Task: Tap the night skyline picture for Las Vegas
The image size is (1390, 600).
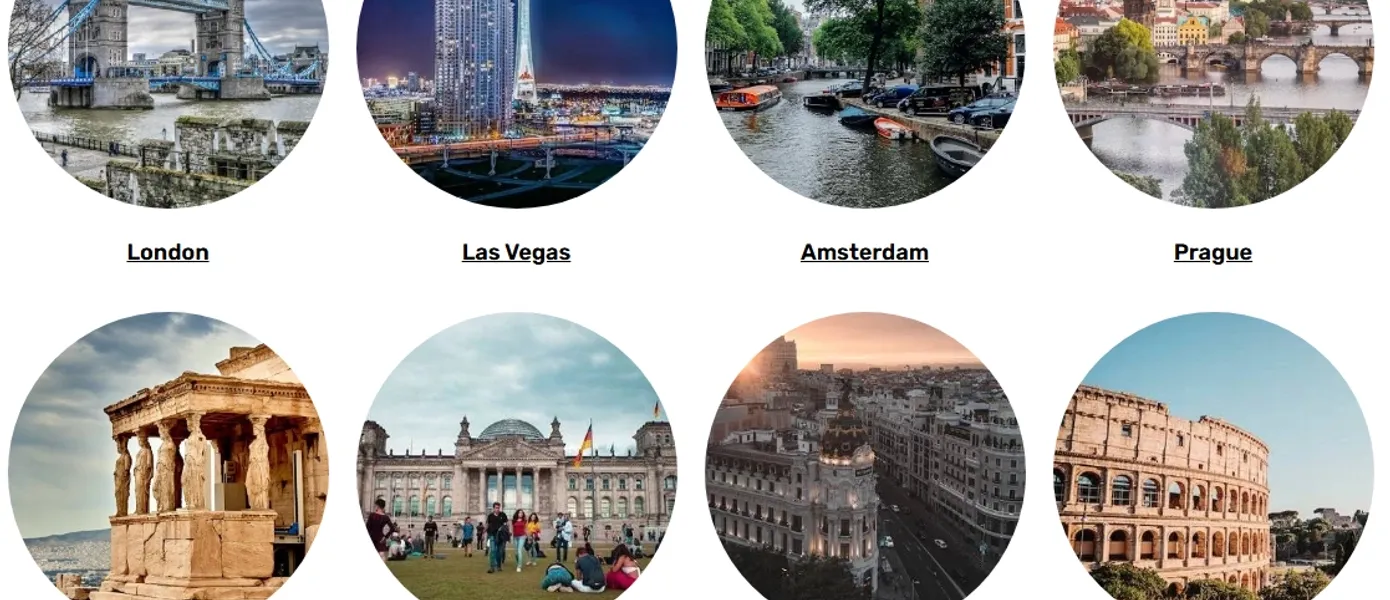Action: [516, 100]
